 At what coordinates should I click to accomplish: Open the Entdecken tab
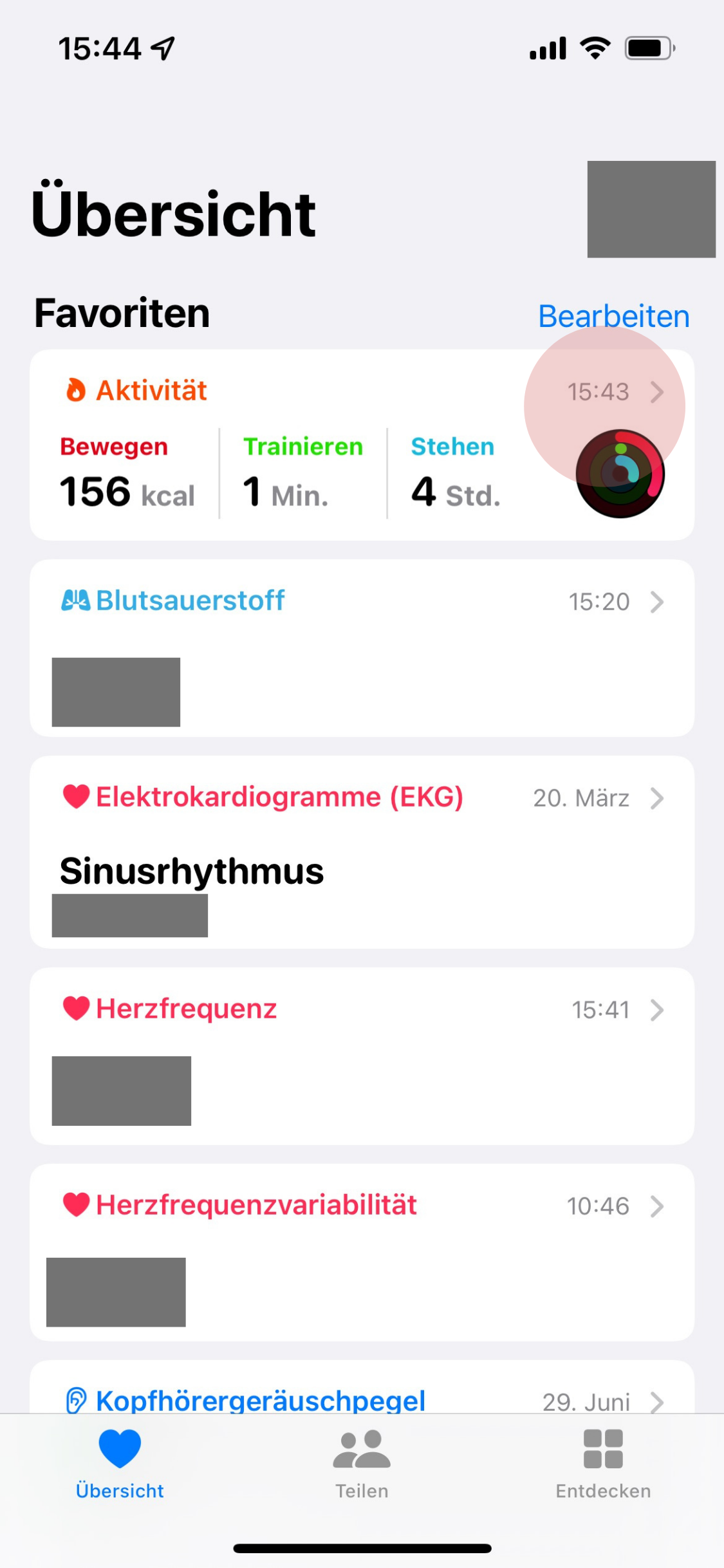[602, 1468]
